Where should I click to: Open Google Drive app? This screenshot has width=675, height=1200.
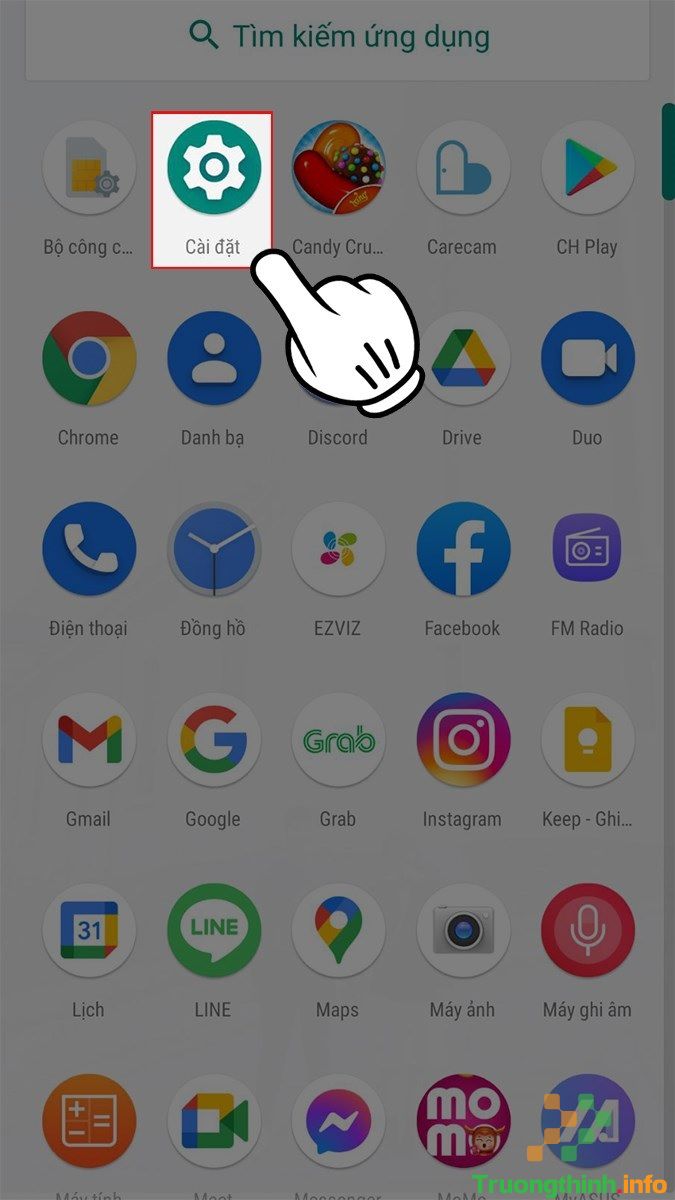coord(463,358)
